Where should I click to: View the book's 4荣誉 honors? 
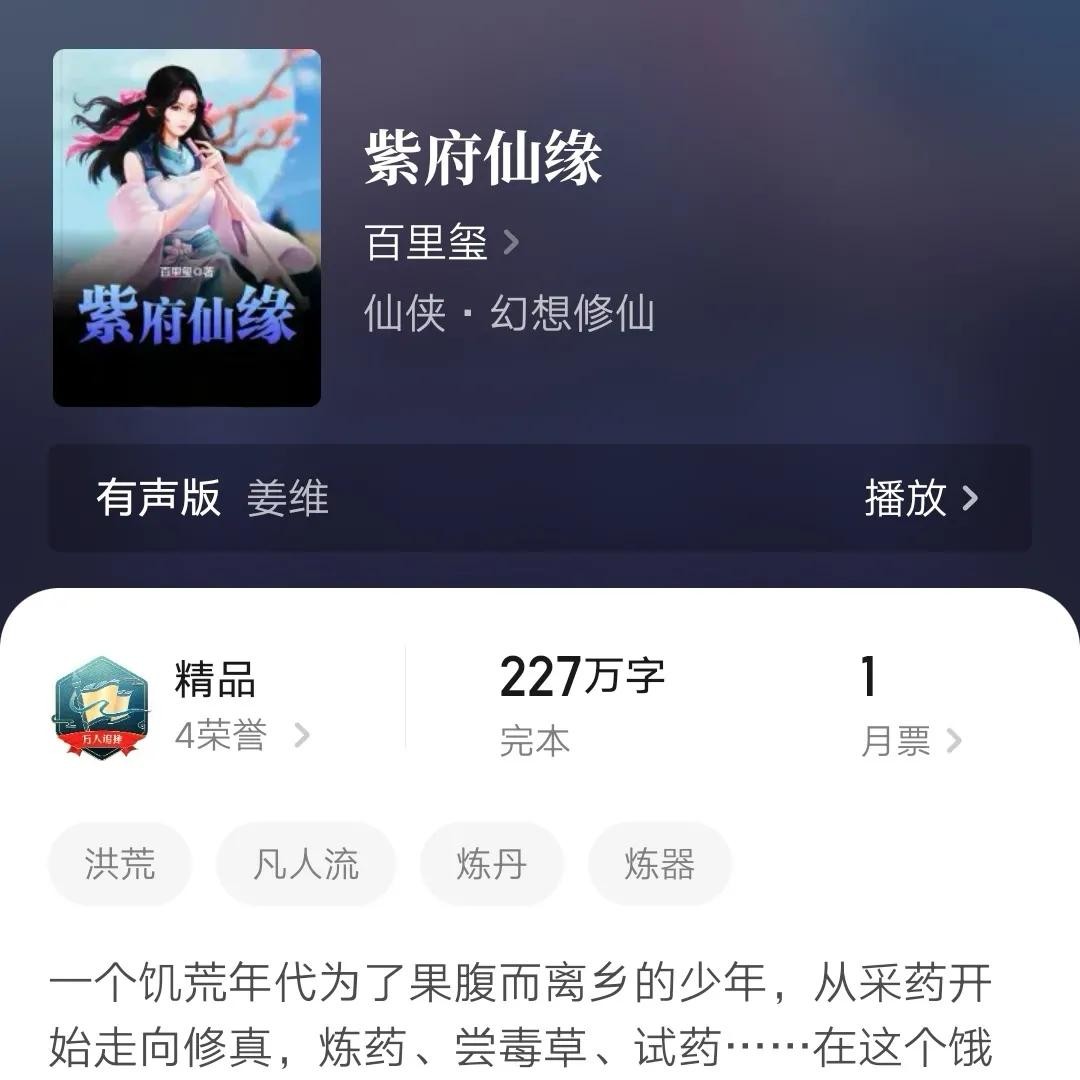click(x=241, y=737)
